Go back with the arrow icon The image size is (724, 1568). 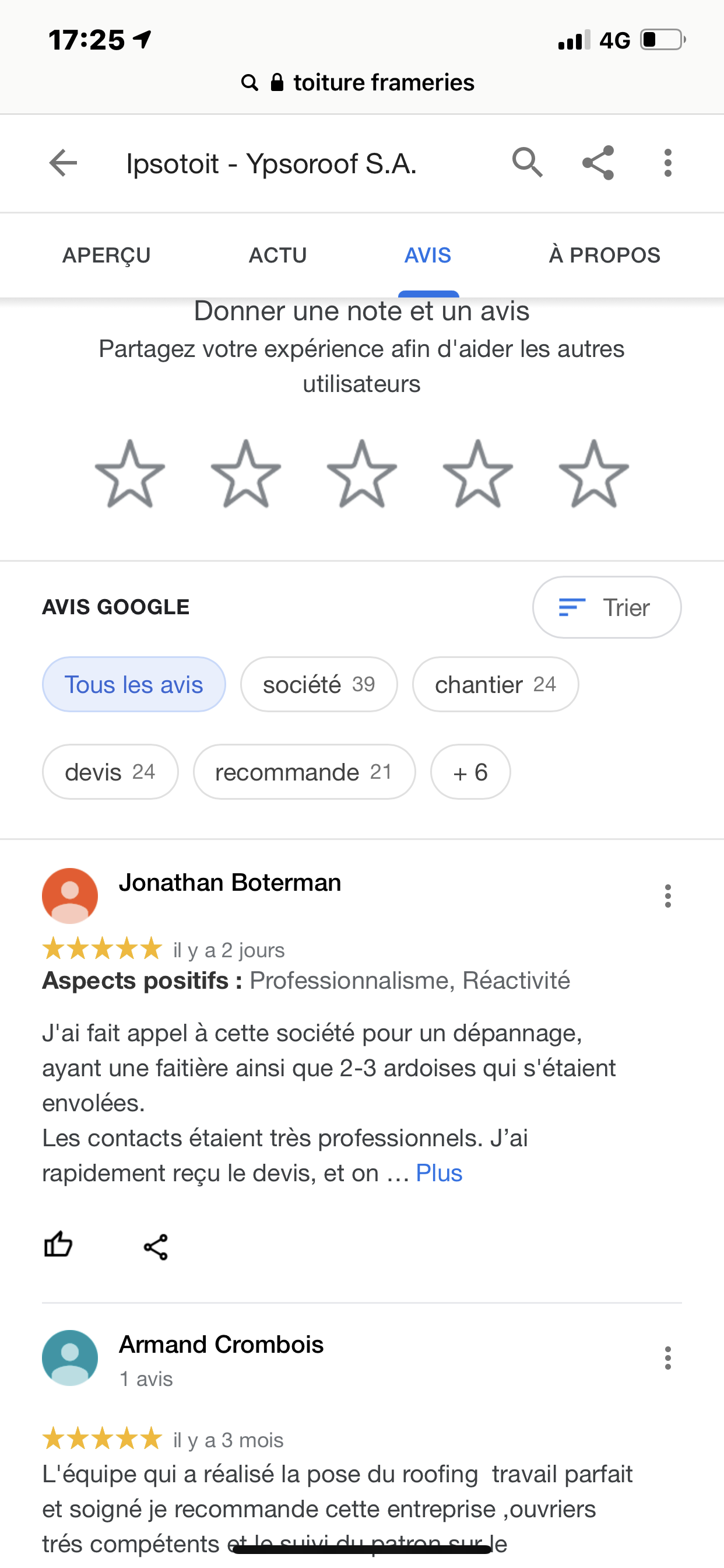point(64,163)
